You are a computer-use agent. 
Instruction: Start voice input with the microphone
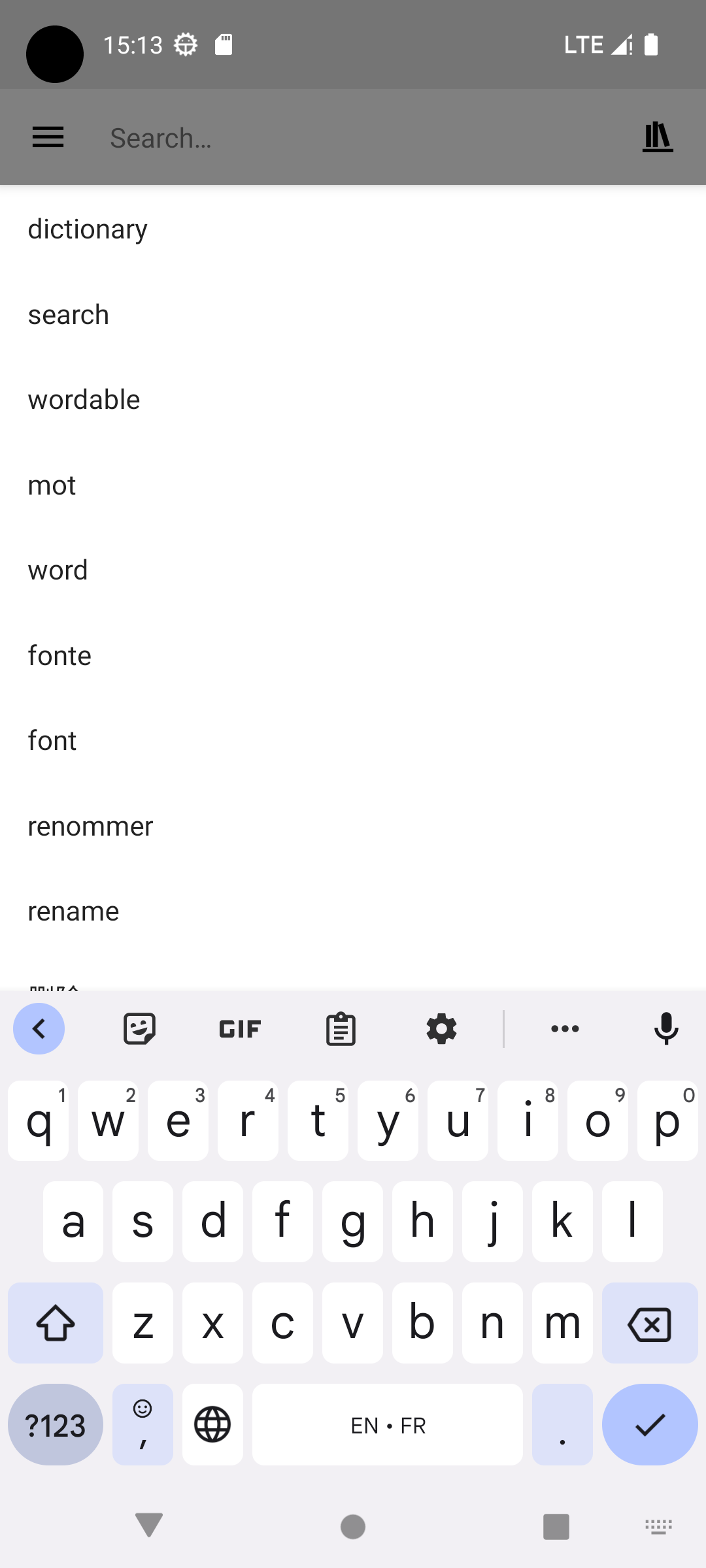[666, 1029]
